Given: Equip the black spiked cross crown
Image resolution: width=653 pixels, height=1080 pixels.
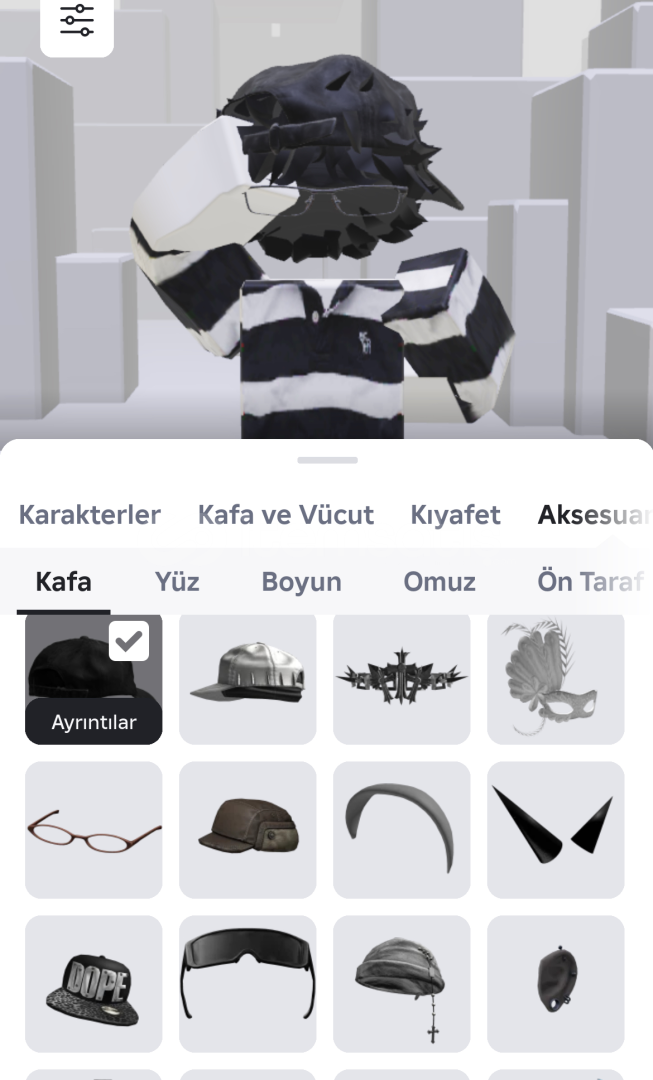Looking at the screenshot, I should point(402,678).
